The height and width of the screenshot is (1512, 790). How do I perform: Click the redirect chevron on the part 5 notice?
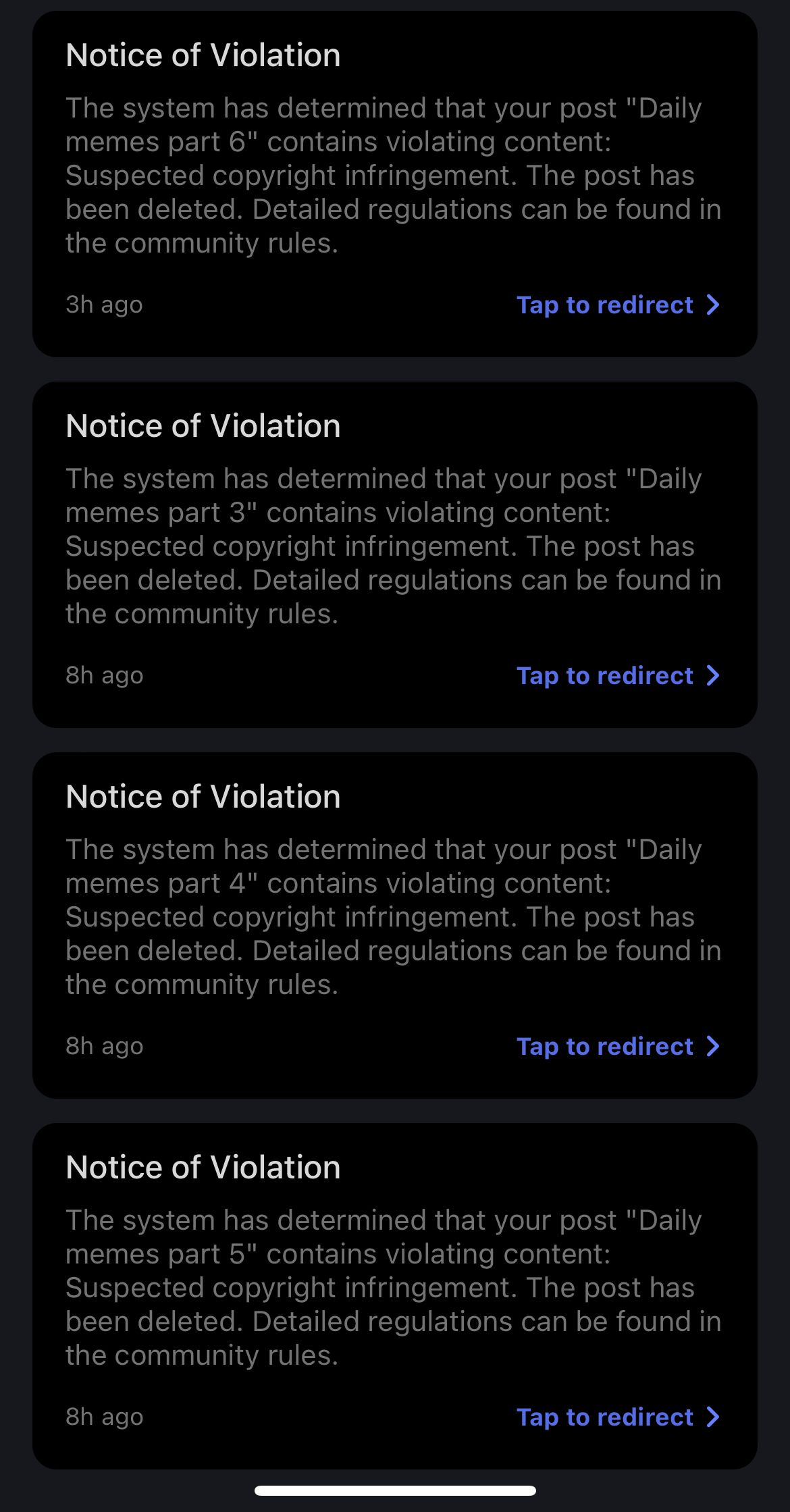(x=712, y=1417)
